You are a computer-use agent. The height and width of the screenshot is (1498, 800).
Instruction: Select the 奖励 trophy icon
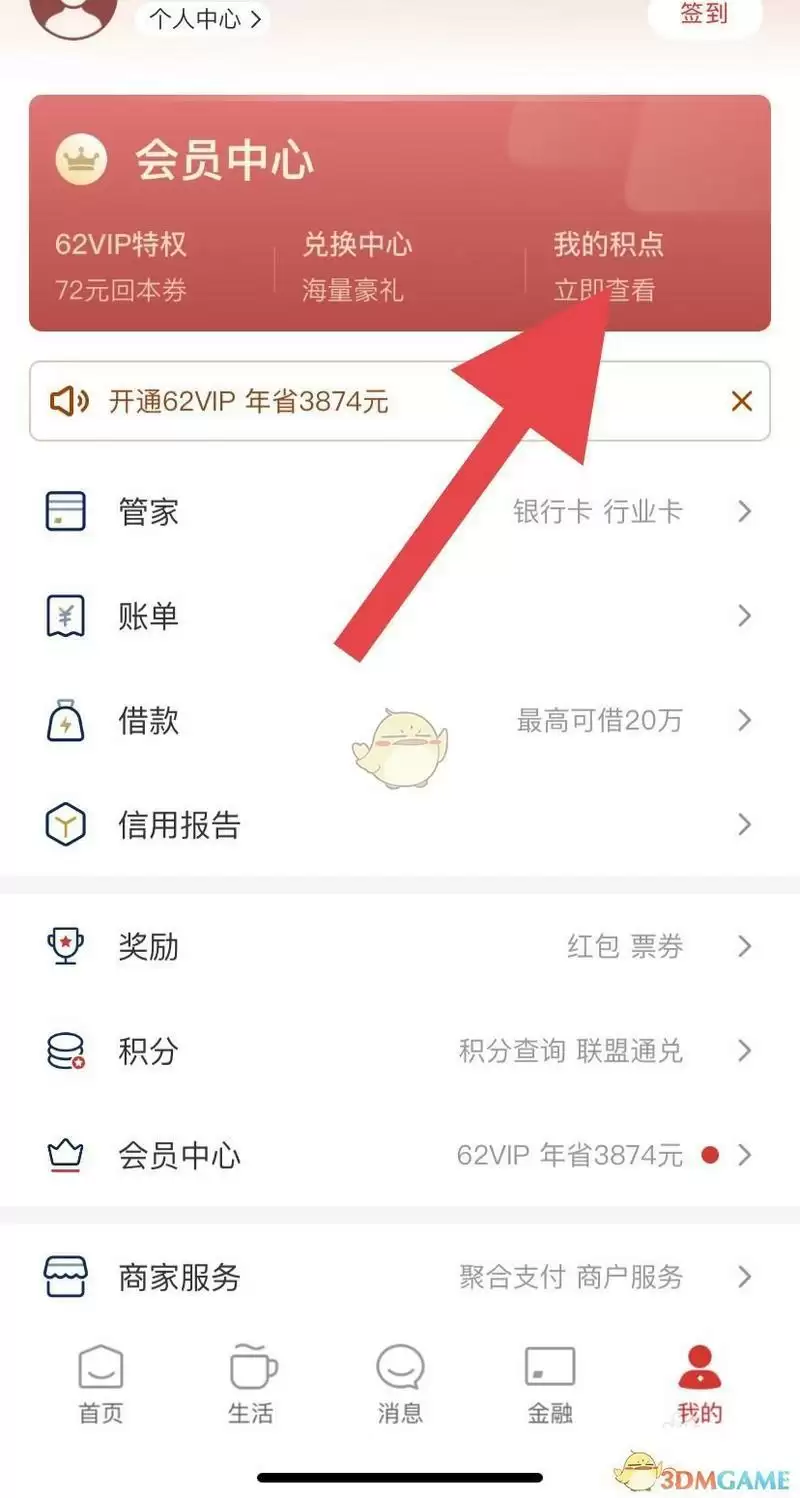65,946
